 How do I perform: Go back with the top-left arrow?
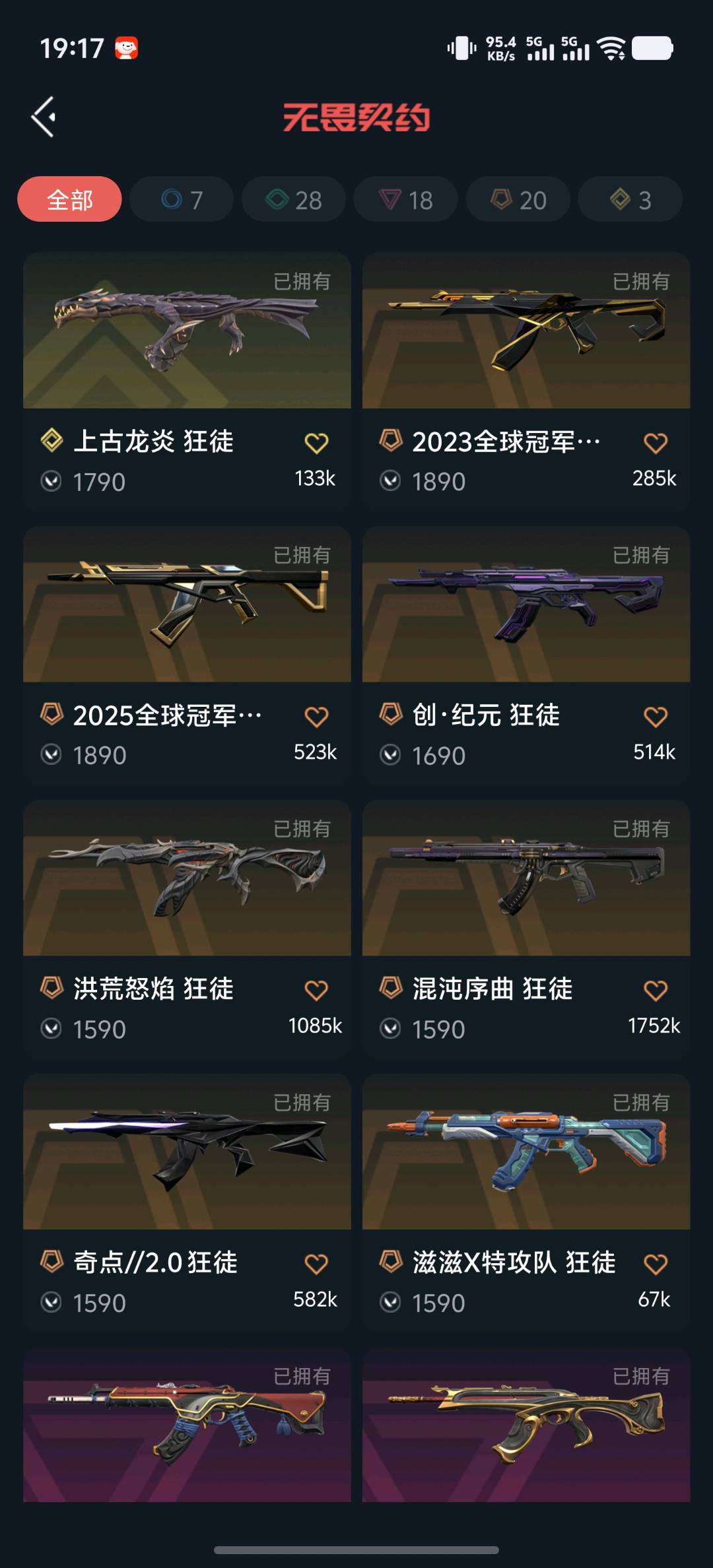[44, 117]
